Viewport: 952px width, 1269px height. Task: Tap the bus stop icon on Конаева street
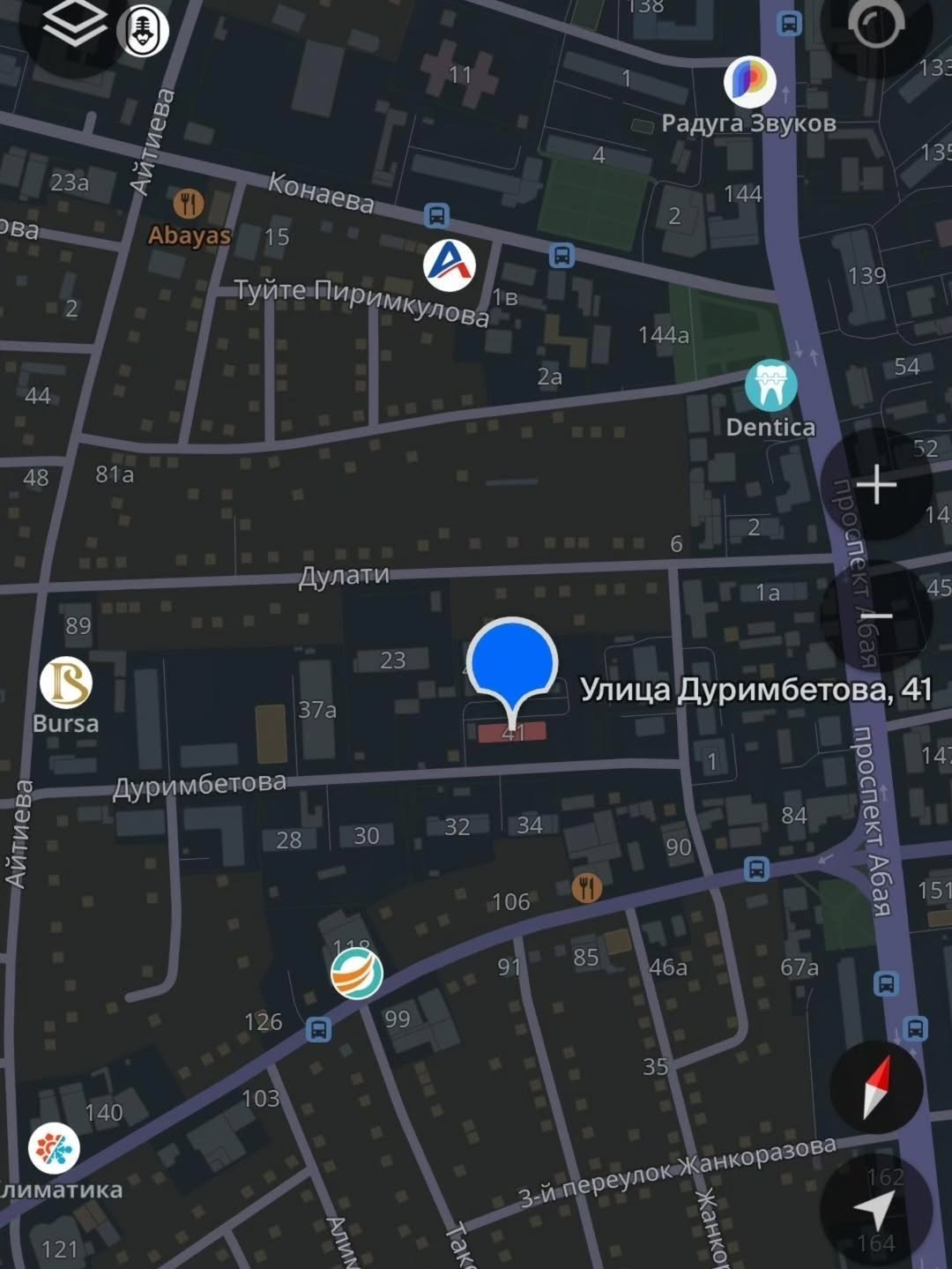436,214
